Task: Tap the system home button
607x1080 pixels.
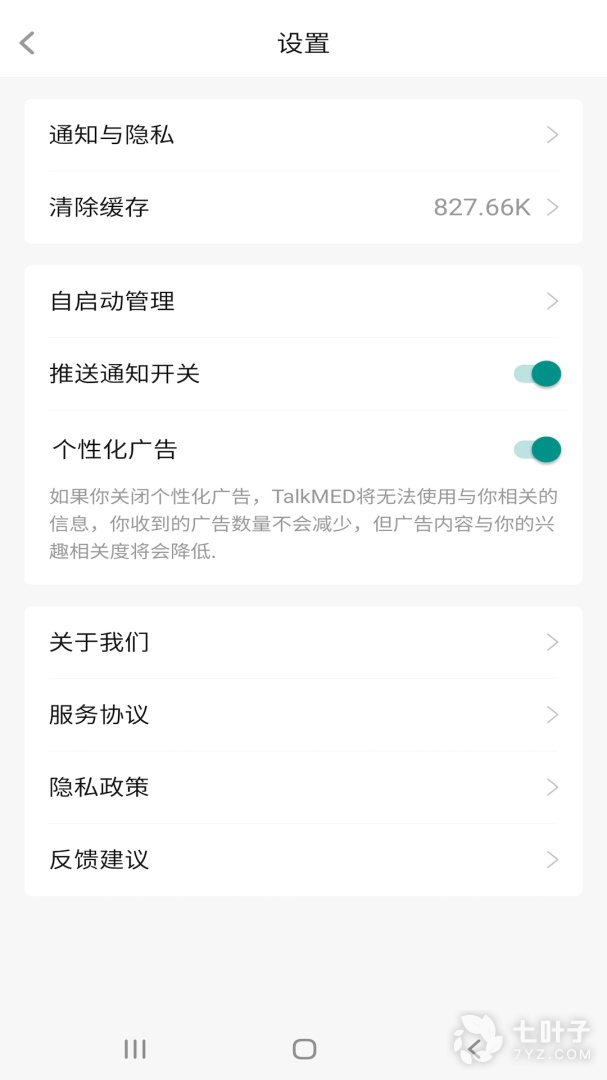Action: tap(304, 1048)
